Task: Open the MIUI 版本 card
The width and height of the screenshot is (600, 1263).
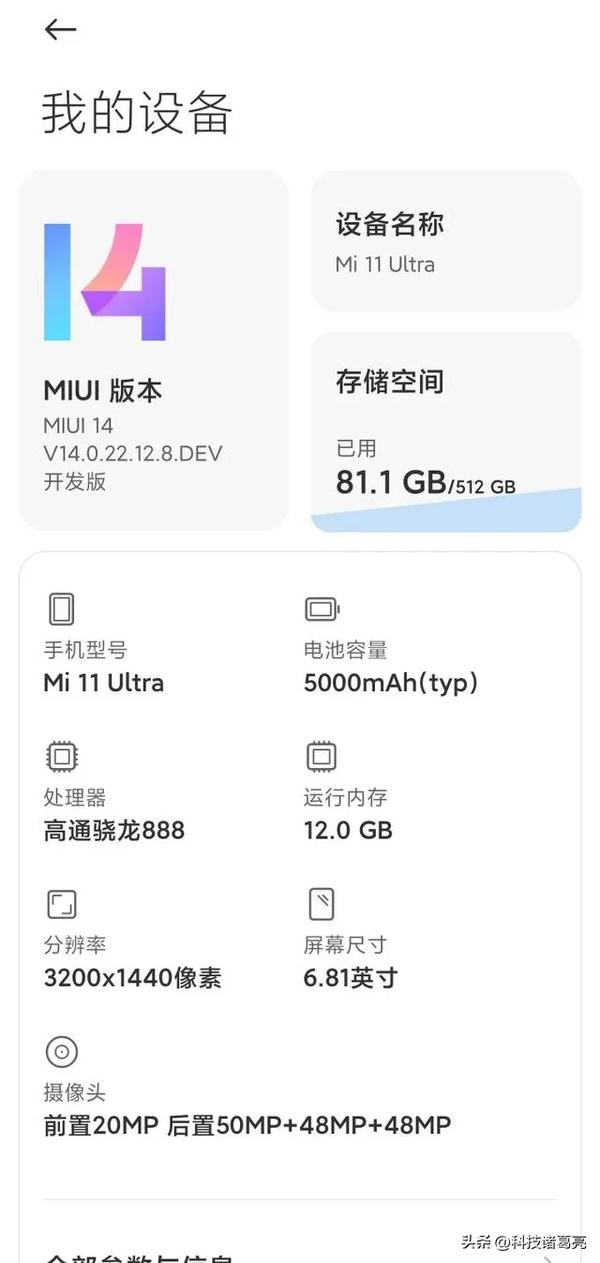Action: [x=153, y=350]
